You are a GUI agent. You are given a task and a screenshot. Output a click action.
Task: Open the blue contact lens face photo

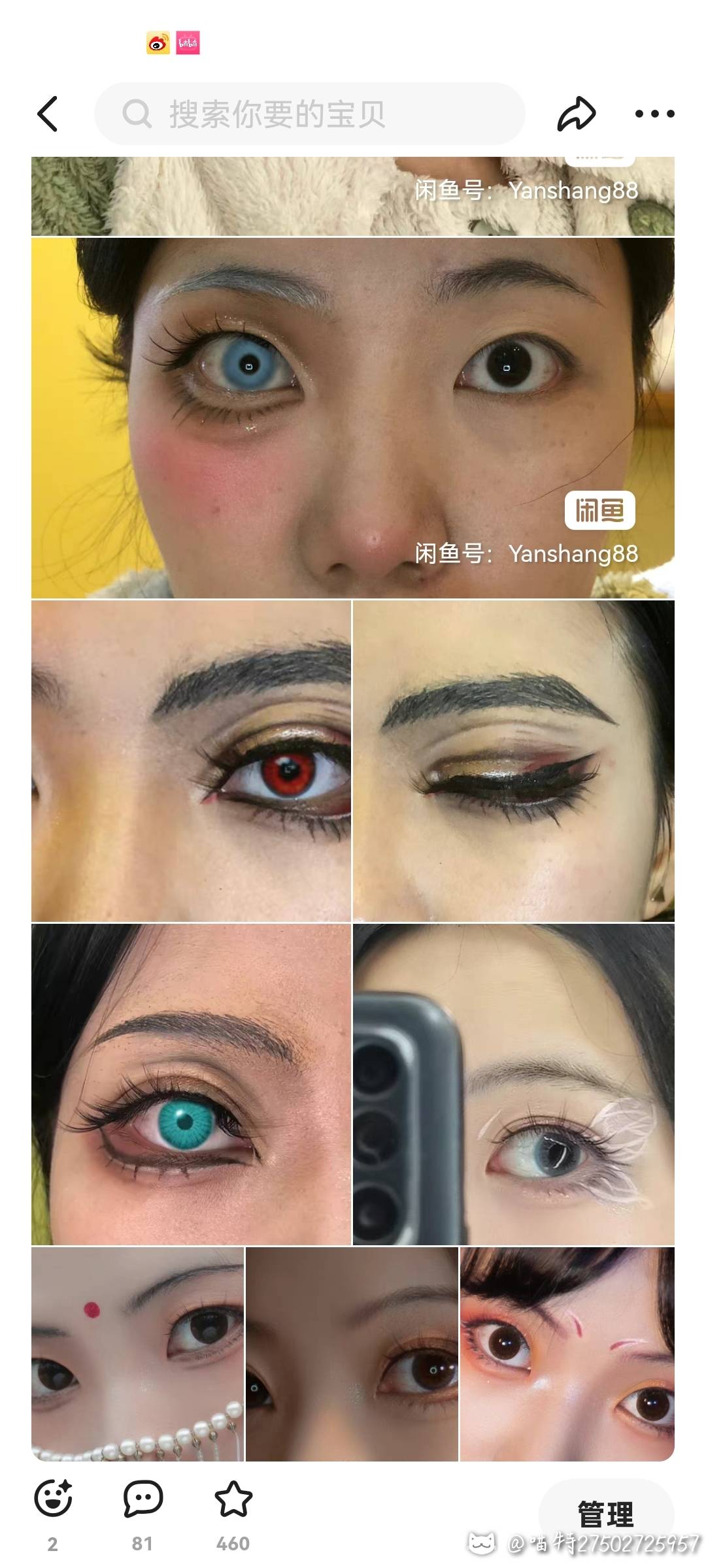tap(353, 418)
